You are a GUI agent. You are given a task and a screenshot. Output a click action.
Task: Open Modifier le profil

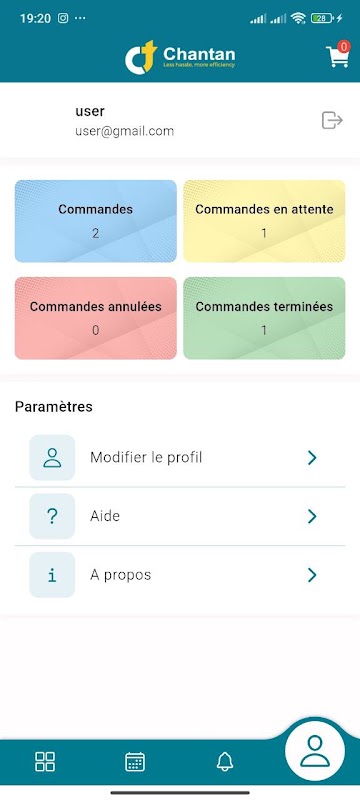[x=180, y=458]
